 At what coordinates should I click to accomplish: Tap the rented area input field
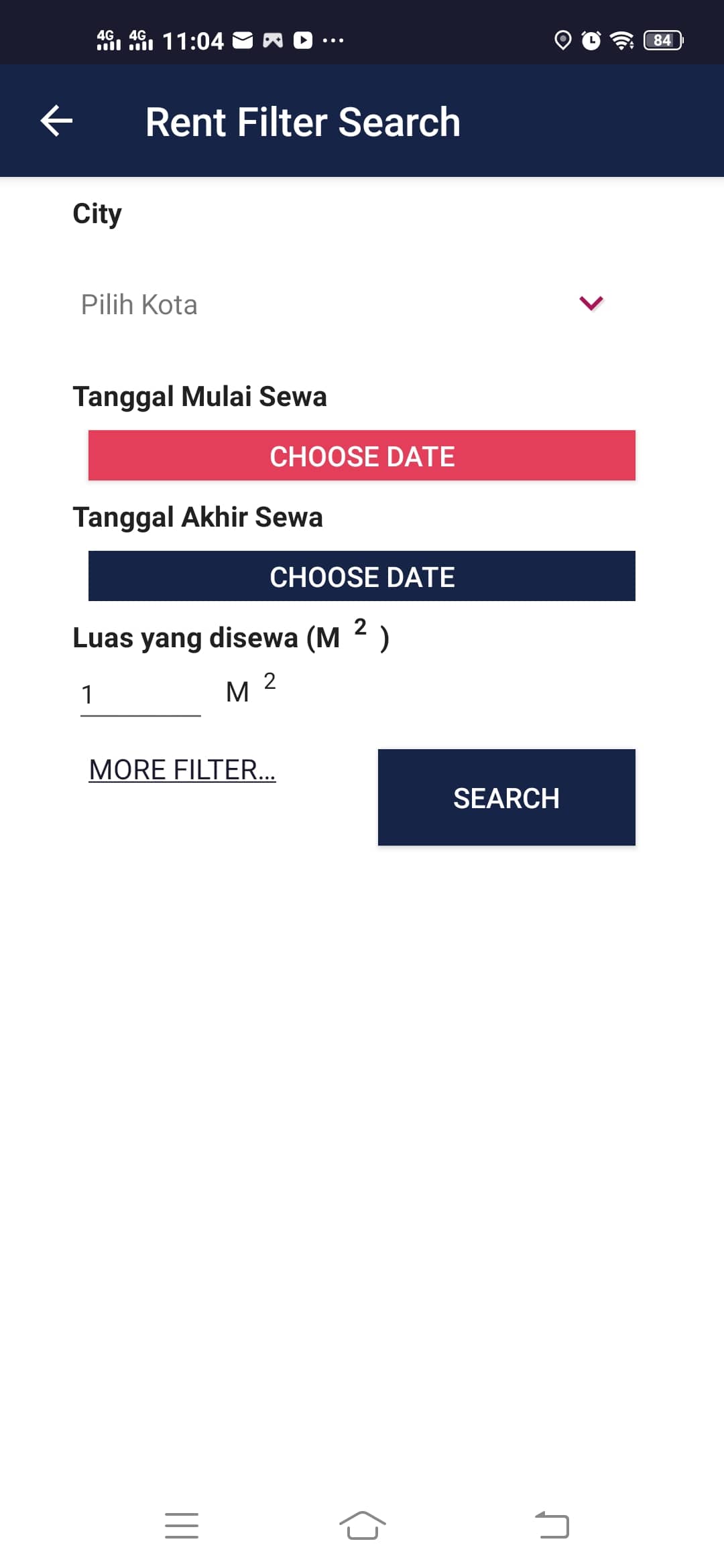coord(141,694)
